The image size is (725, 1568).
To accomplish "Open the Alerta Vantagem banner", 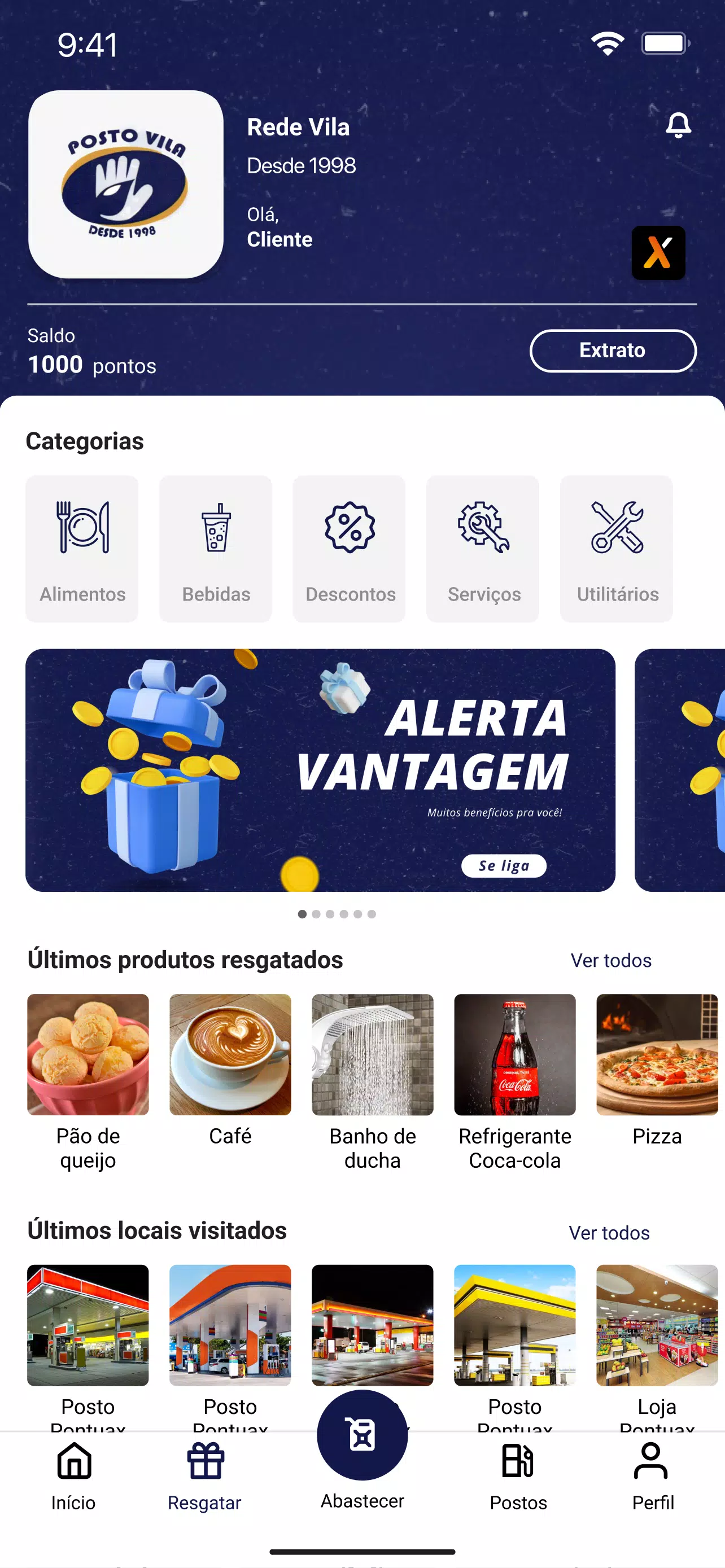I will [320, 770].
